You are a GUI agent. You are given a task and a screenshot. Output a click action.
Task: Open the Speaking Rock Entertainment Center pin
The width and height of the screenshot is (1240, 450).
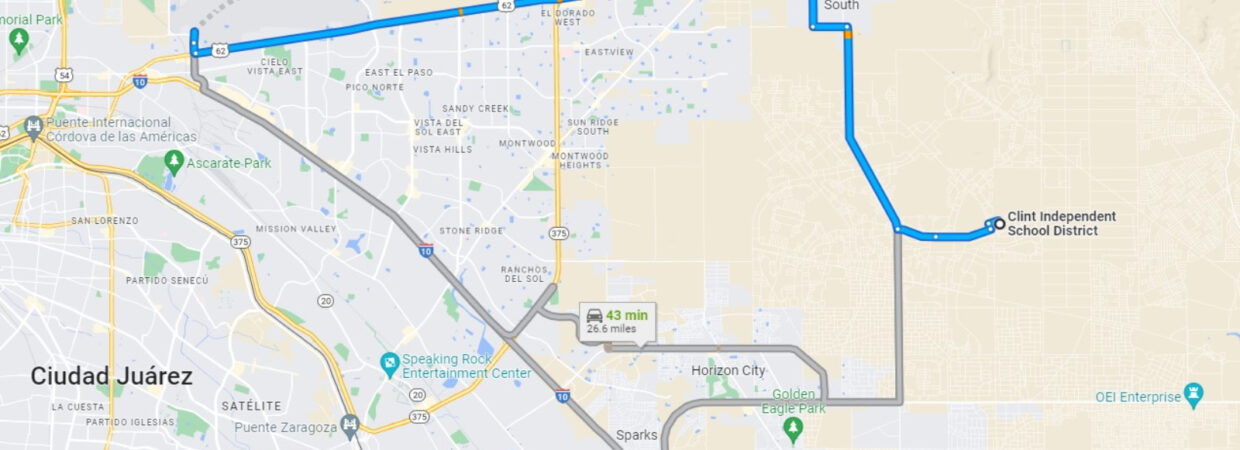(x=390, y=366)
